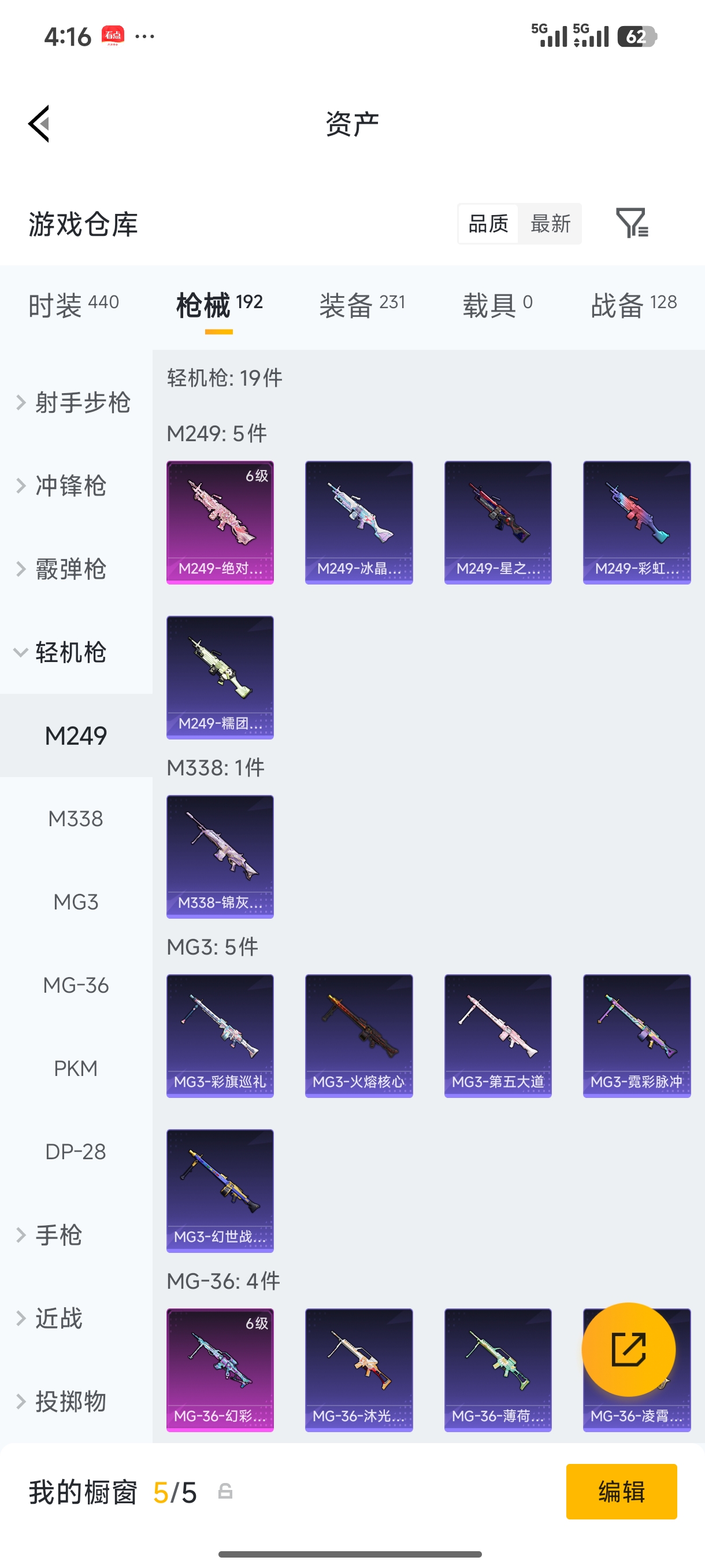Open the filter icon beside 最新
Screen dimensions: 705x1568
coord(632,223)
